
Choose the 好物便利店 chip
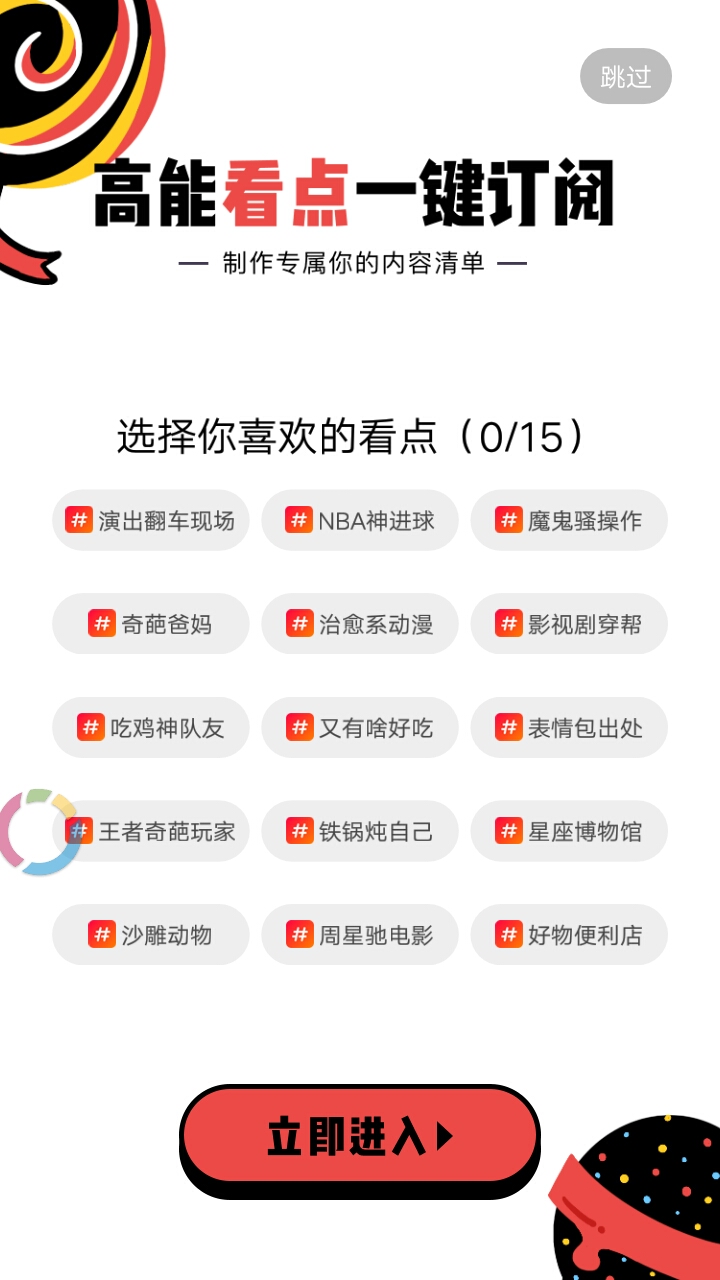(569, 935)
